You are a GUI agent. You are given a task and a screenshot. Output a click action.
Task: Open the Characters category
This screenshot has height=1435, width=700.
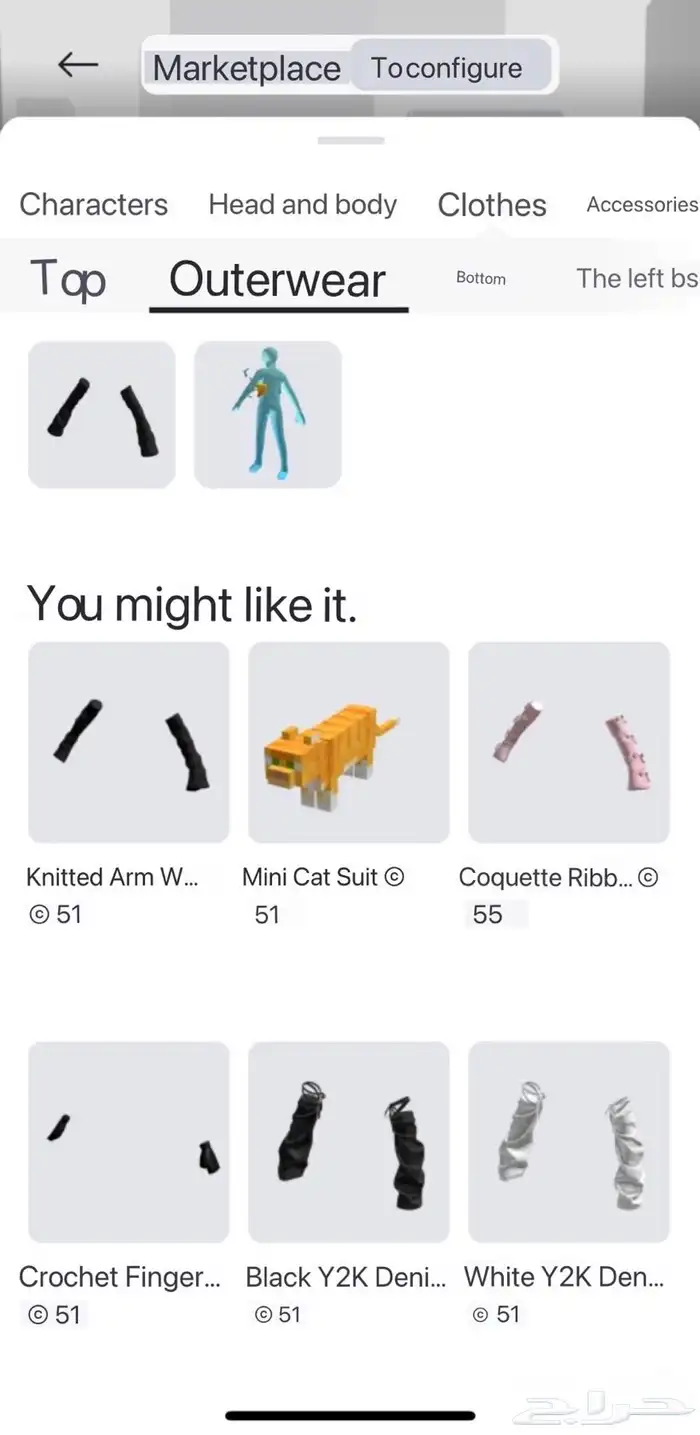(94, 204)
